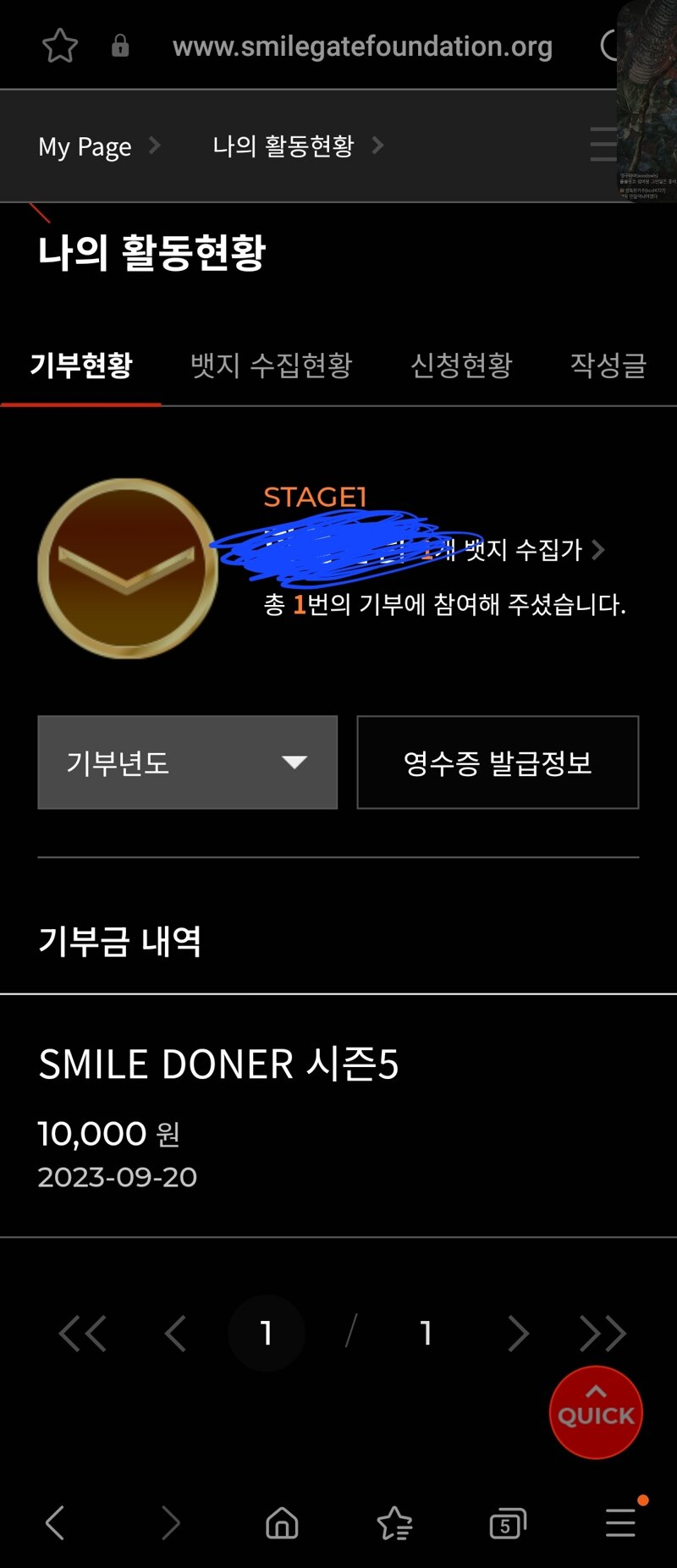Tap the website address bar
The height and width of the screenshot is (1568, 677).
click(362, 46)
